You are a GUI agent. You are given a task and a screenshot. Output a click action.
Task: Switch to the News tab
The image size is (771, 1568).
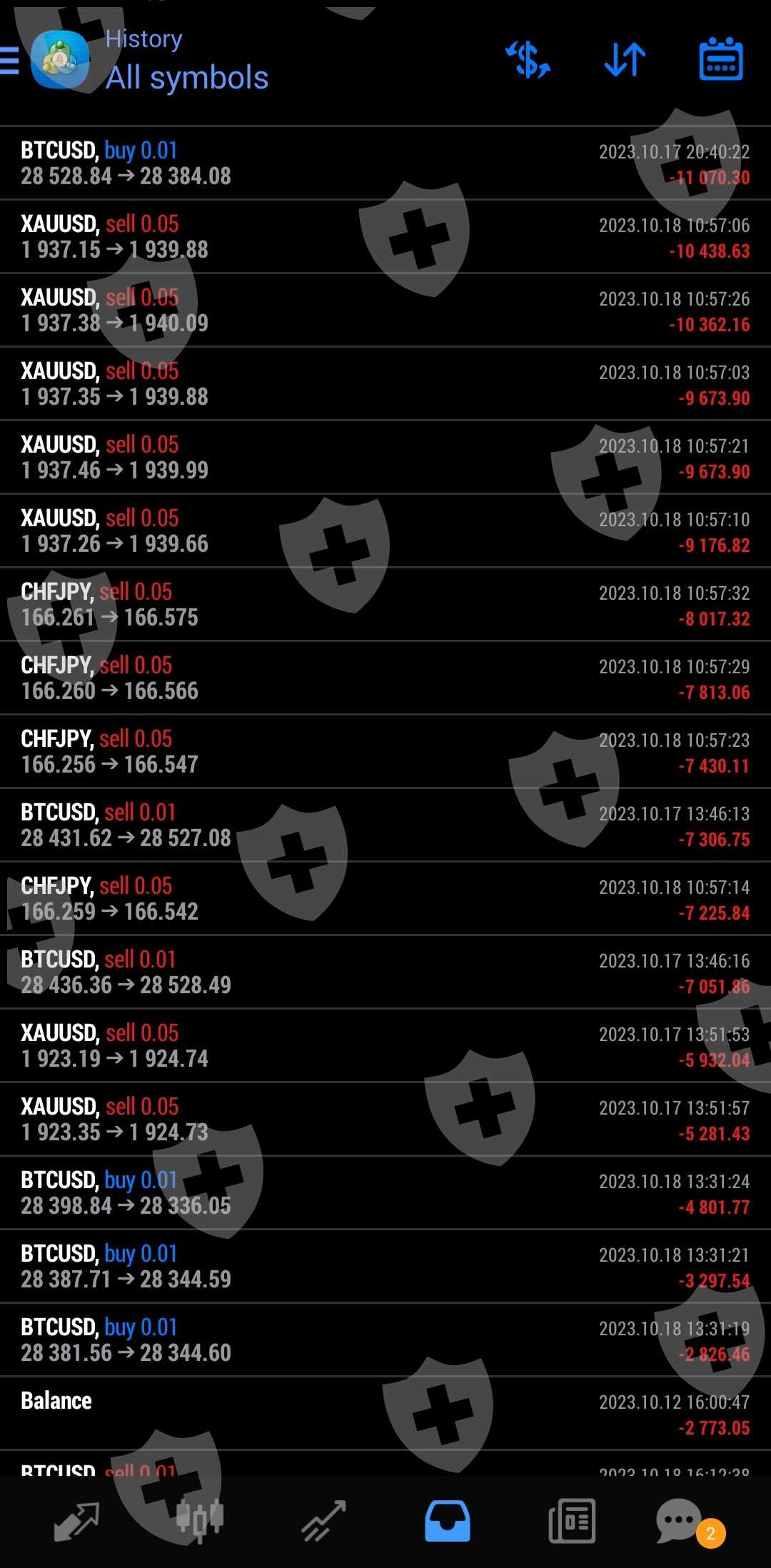coord(572,1521)
